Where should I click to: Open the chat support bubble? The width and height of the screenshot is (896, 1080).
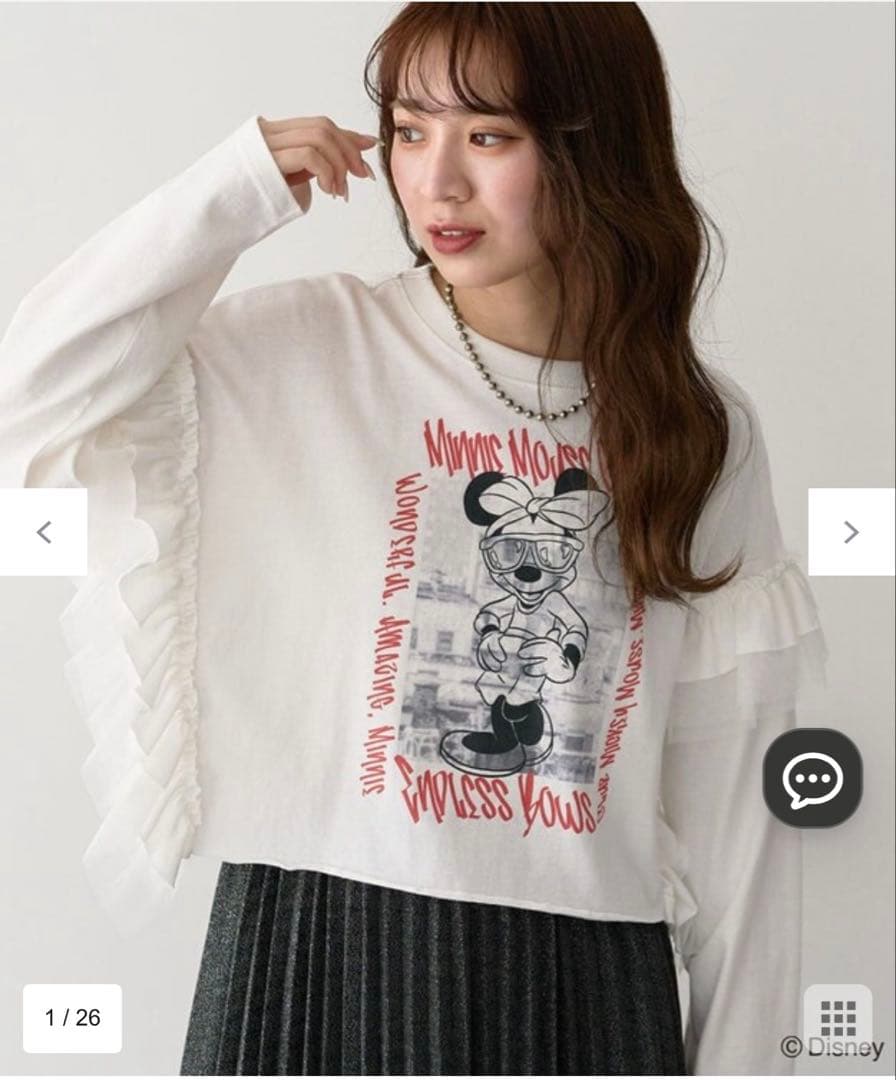point(813,778)
